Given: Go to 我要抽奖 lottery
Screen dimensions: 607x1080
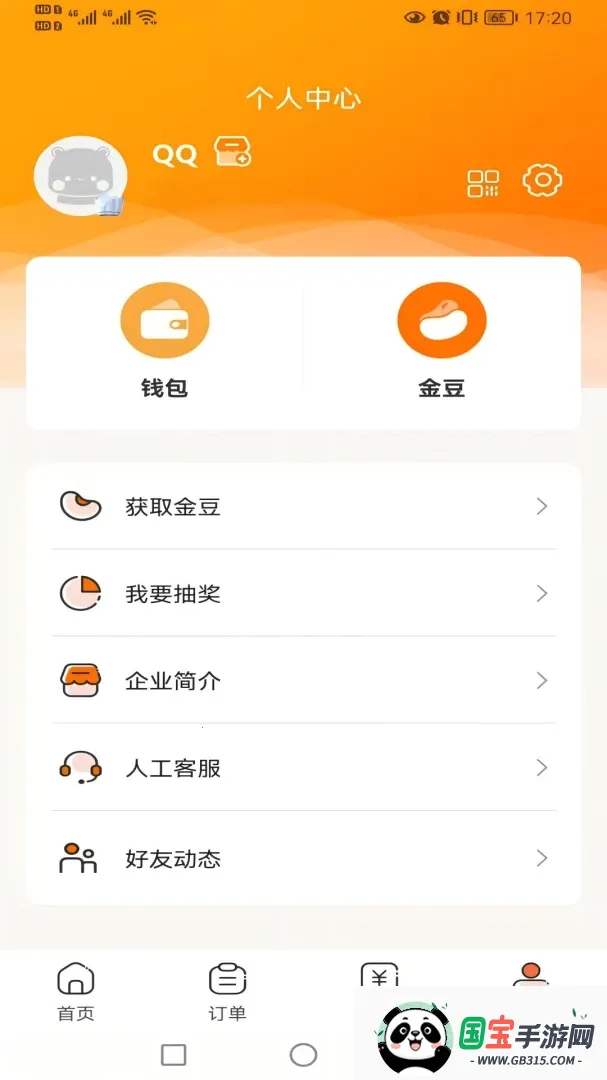Looking at the screenshot, I should click(x=303, y=593).
